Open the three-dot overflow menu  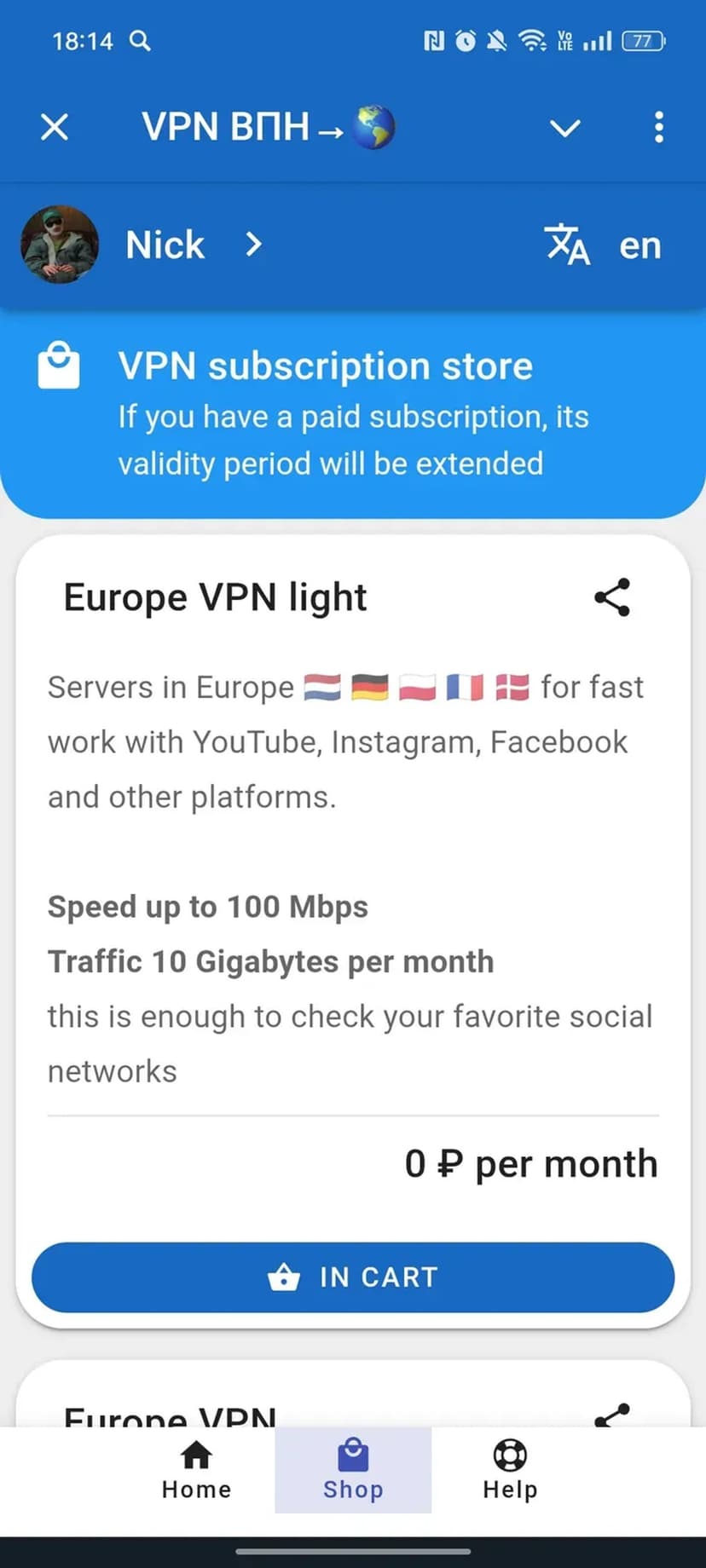pos(658,128)
